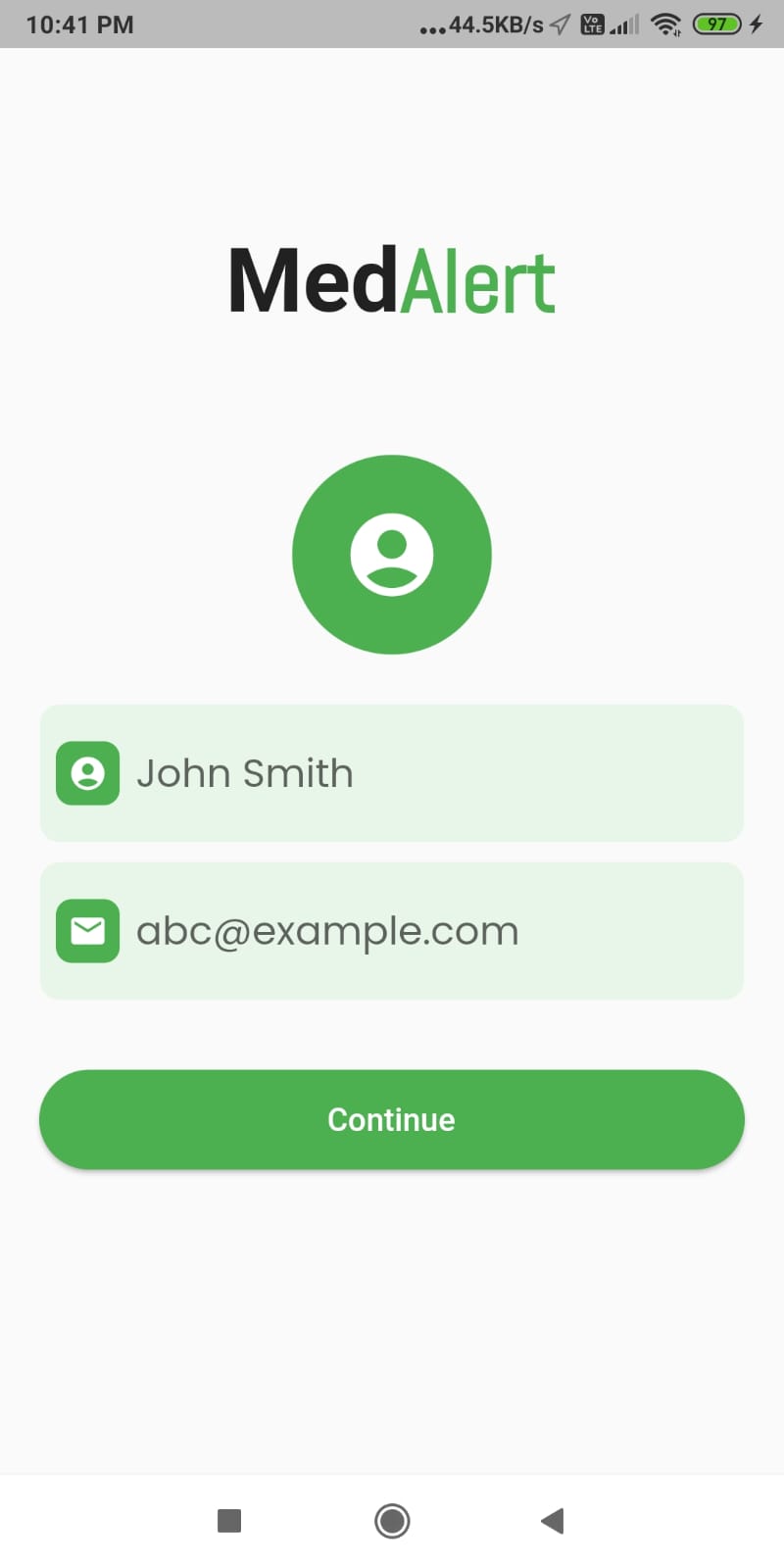This screenshot has width=784, height=1568.
Task: Tap the location arrow icon in status bar
Action: [x=559, y=24]
